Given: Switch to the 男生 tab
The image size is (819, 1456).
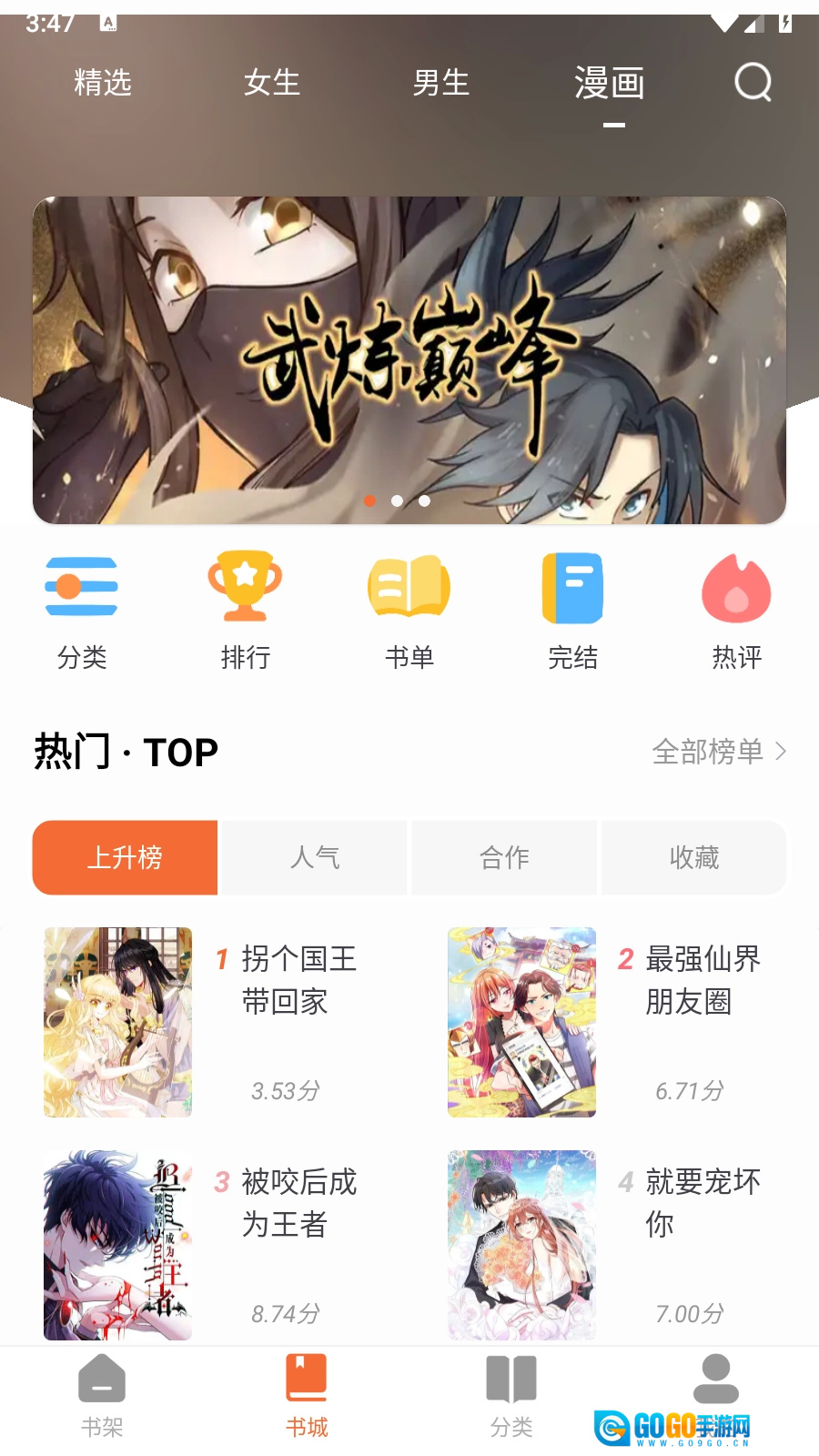Looking at the screenshot, I should pyautogui.click(x=441, y=83).
